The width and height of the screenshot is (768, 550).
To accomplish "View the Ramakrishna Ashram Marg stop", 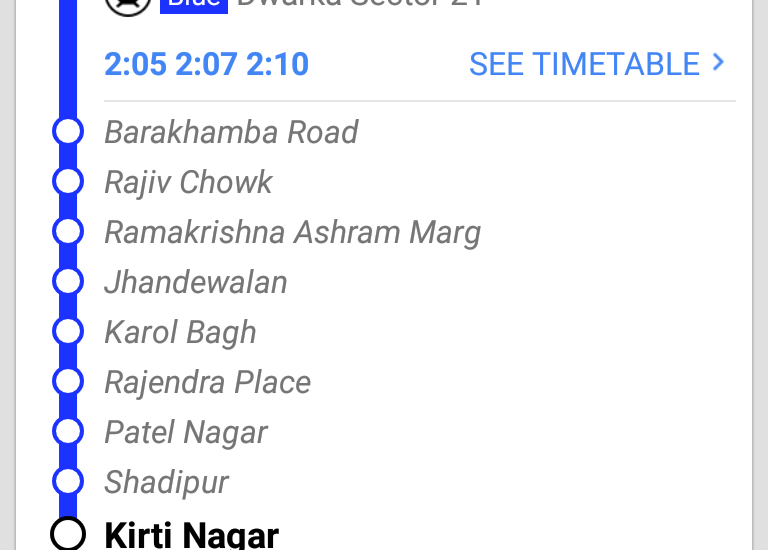I will point(292,232).
